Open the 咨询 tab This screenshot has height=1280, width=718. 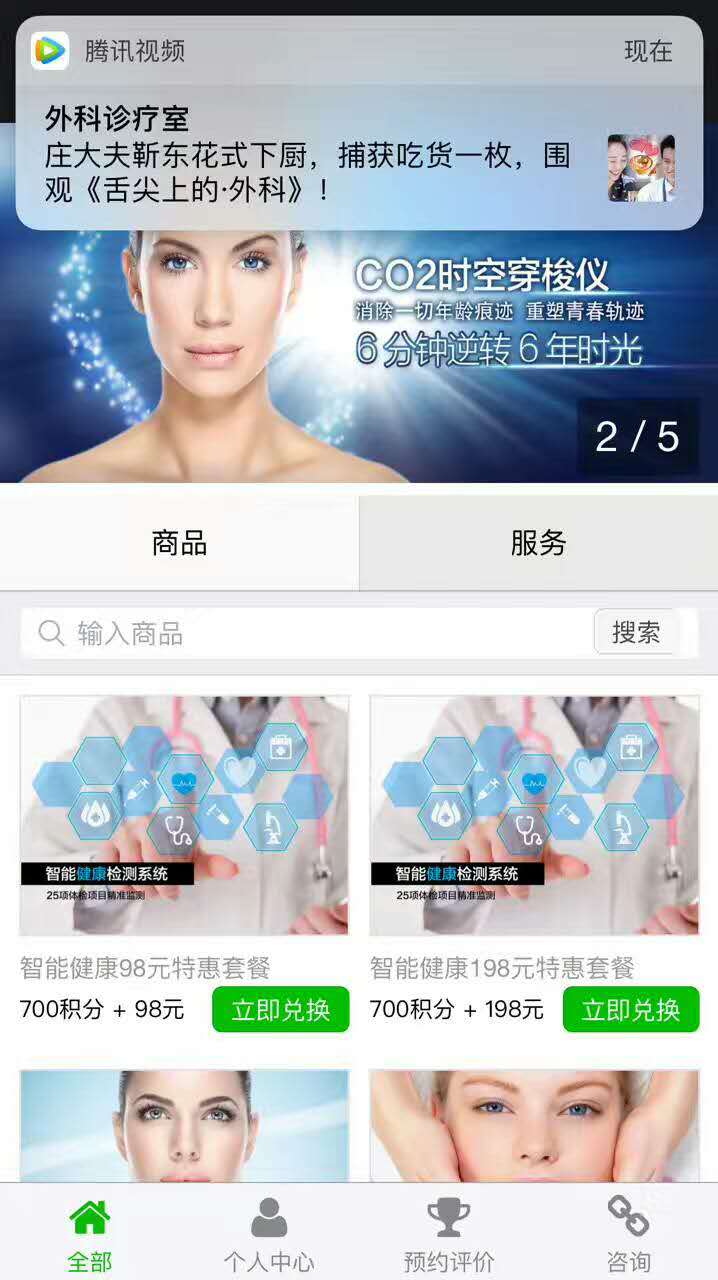(x=628, y=1235)
